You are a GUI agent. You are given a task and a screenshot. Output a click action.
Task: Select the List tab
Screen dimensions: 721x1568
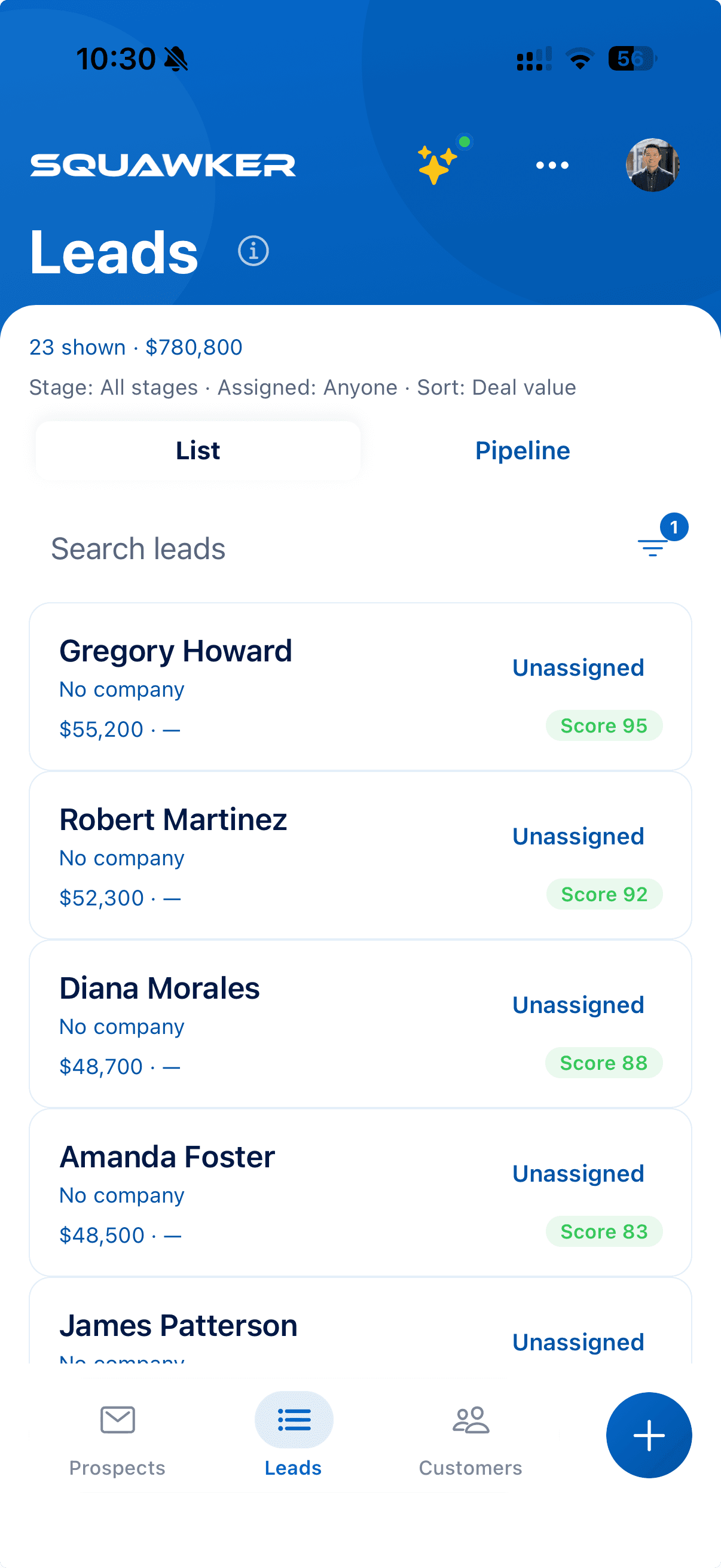coord(197,450)
